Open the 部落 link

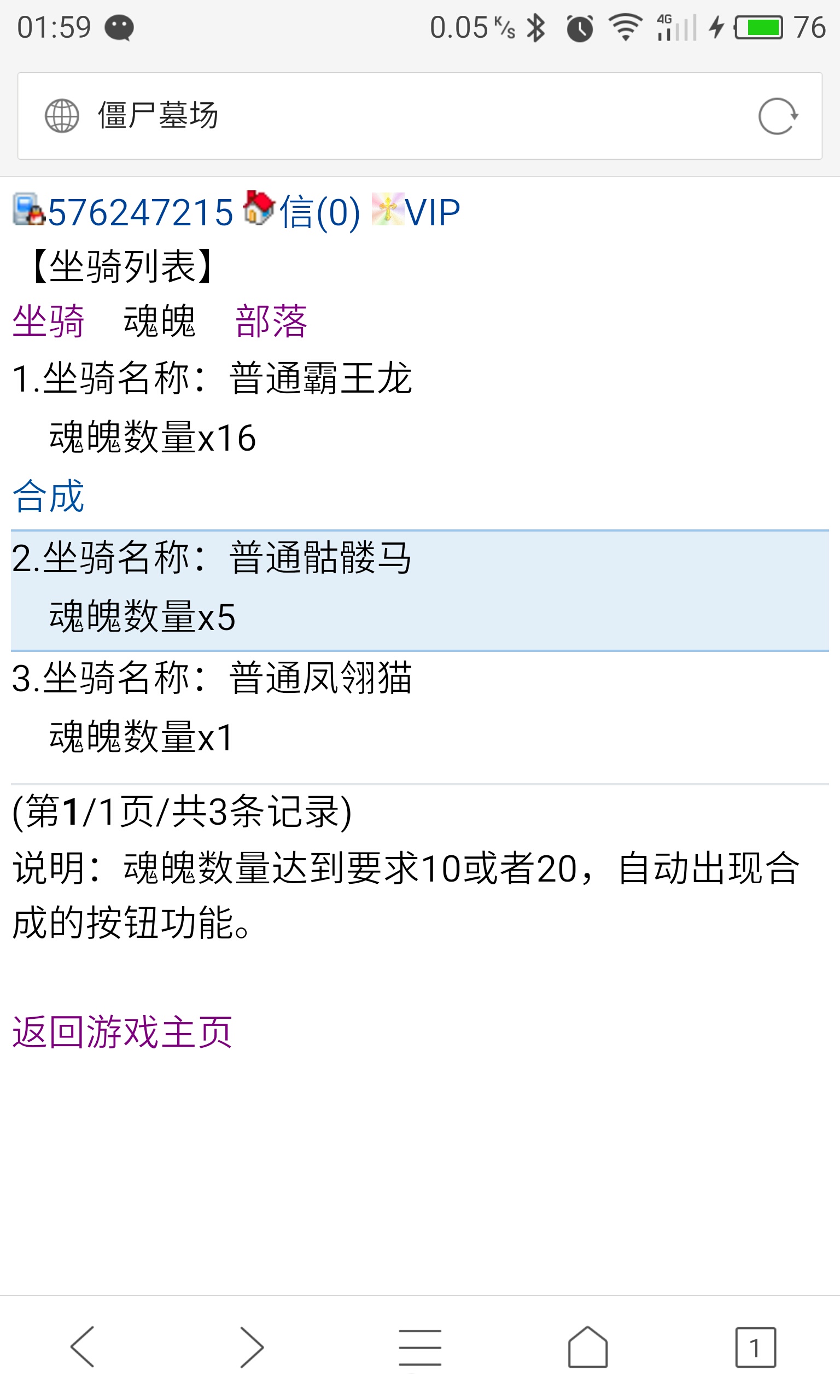click(271, 322)
